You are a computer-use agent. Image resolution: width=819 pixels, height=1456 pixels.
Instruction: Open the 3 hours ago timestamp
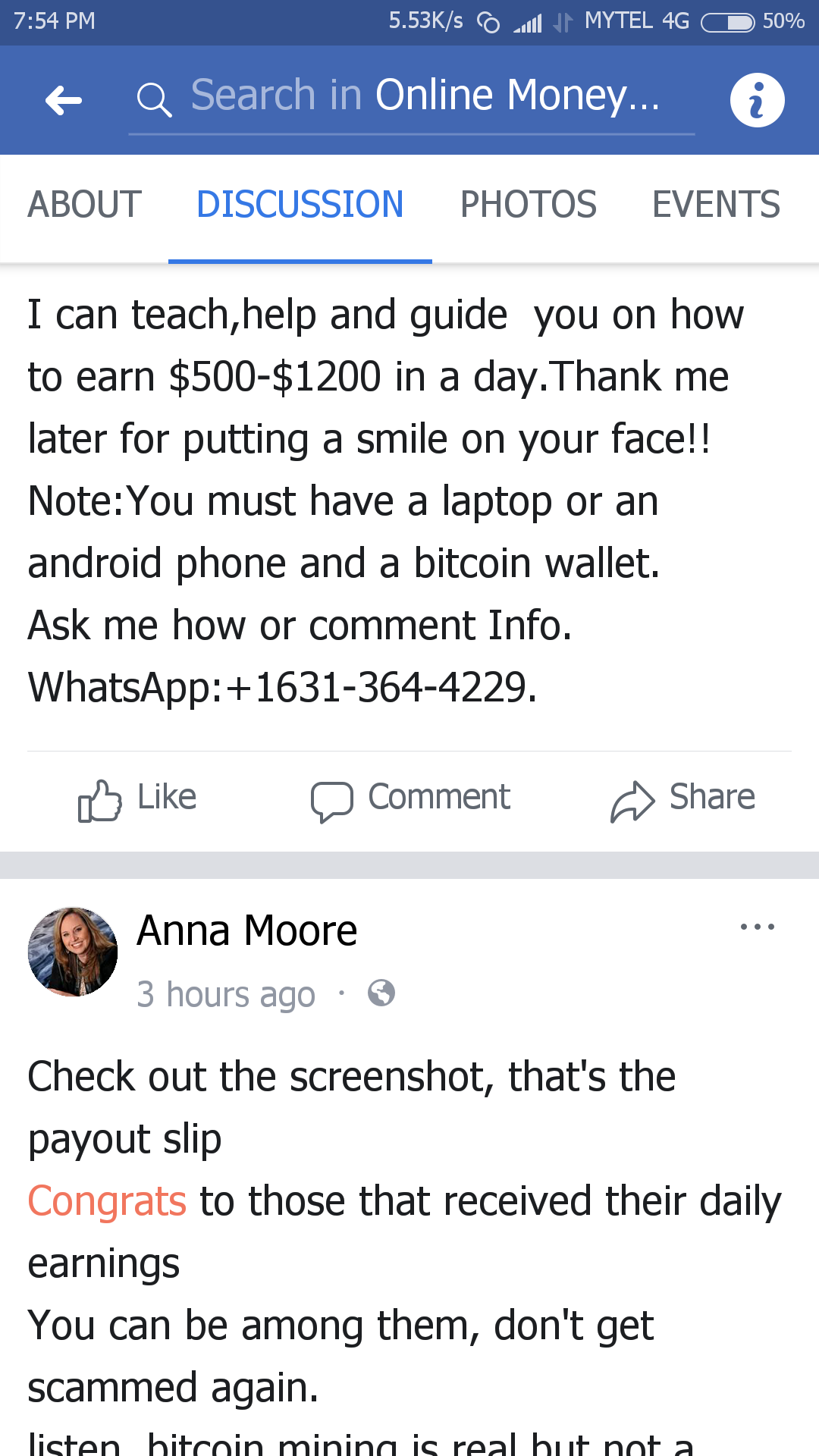tap(225, 994)
